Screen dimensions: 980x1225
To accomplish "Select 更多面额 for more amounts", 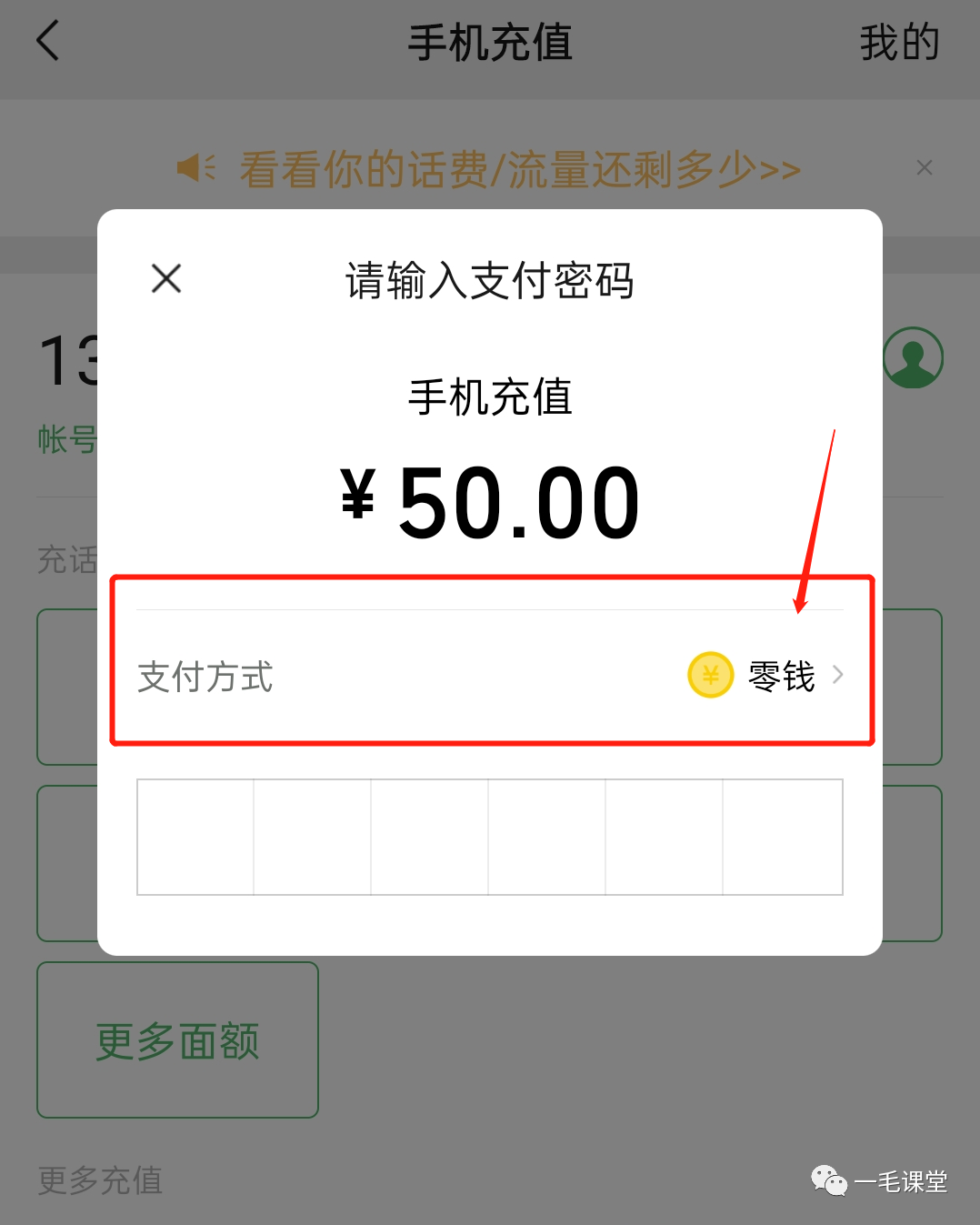I will [x=177, y=1039].
